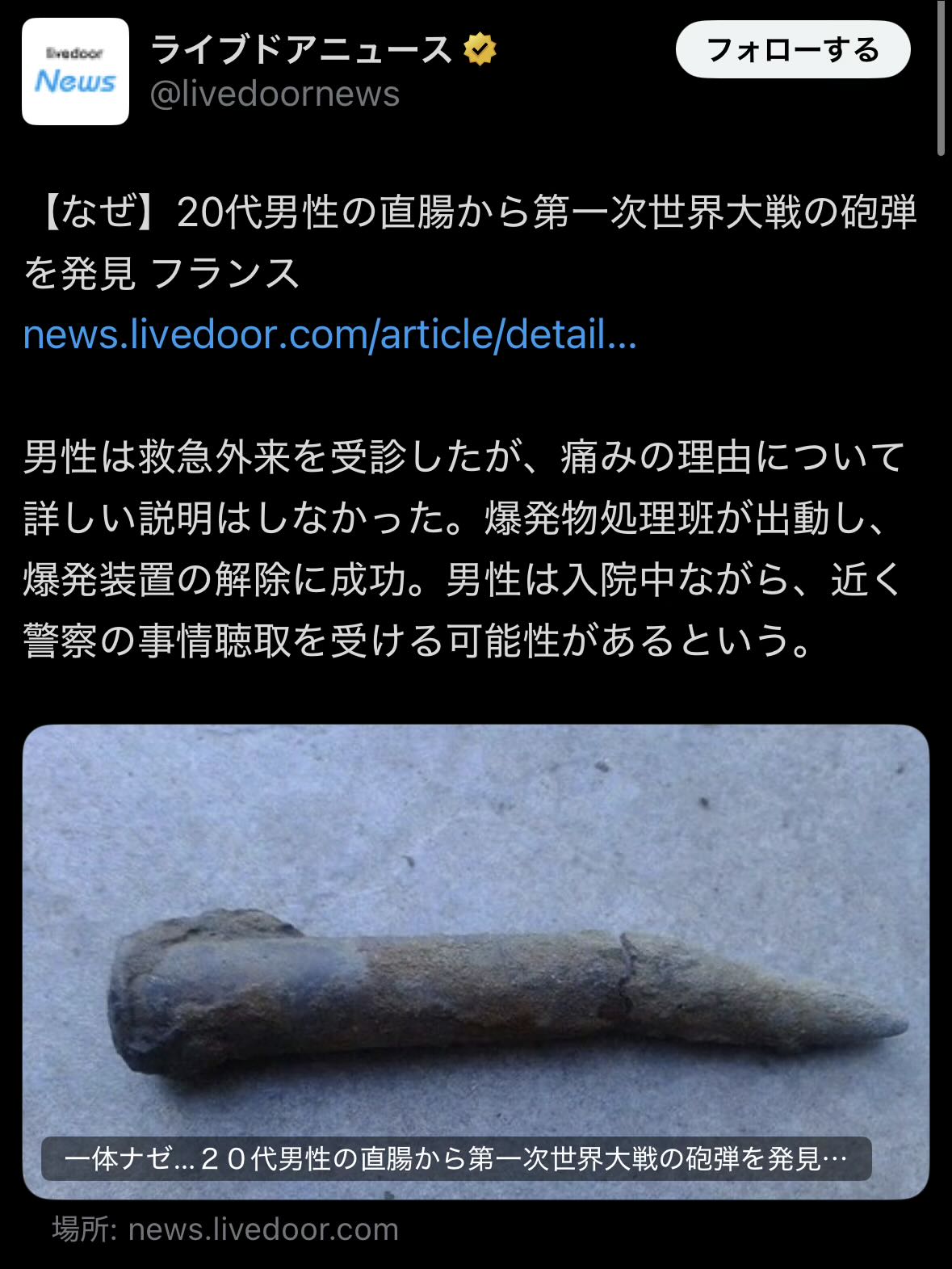Tap the フォローする button
Screen dimensions: 952x1269
792,50
